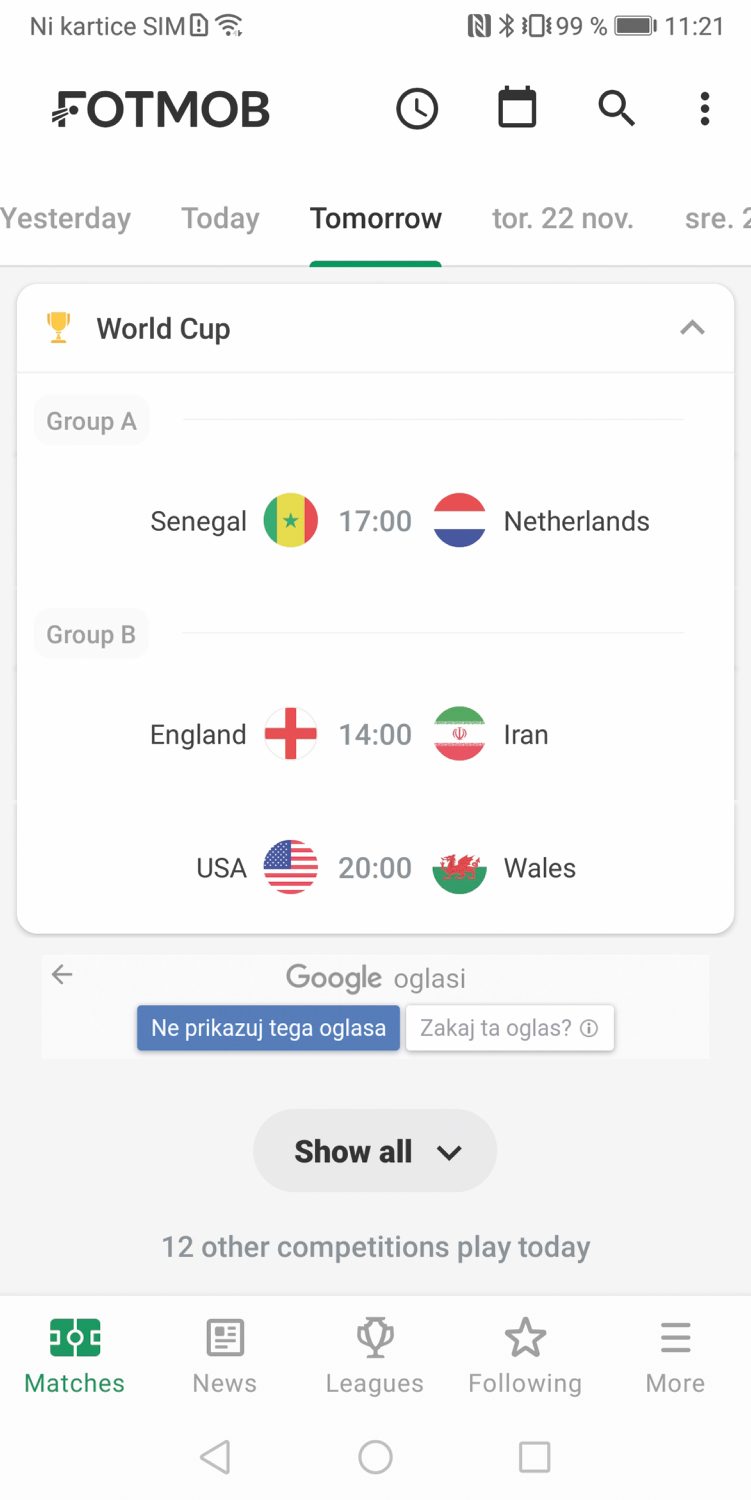The width and height of the screenshot is (751, 1500).
Task: Tap Zakaj ta oglas? button
Action: (x=510, y=1028)
